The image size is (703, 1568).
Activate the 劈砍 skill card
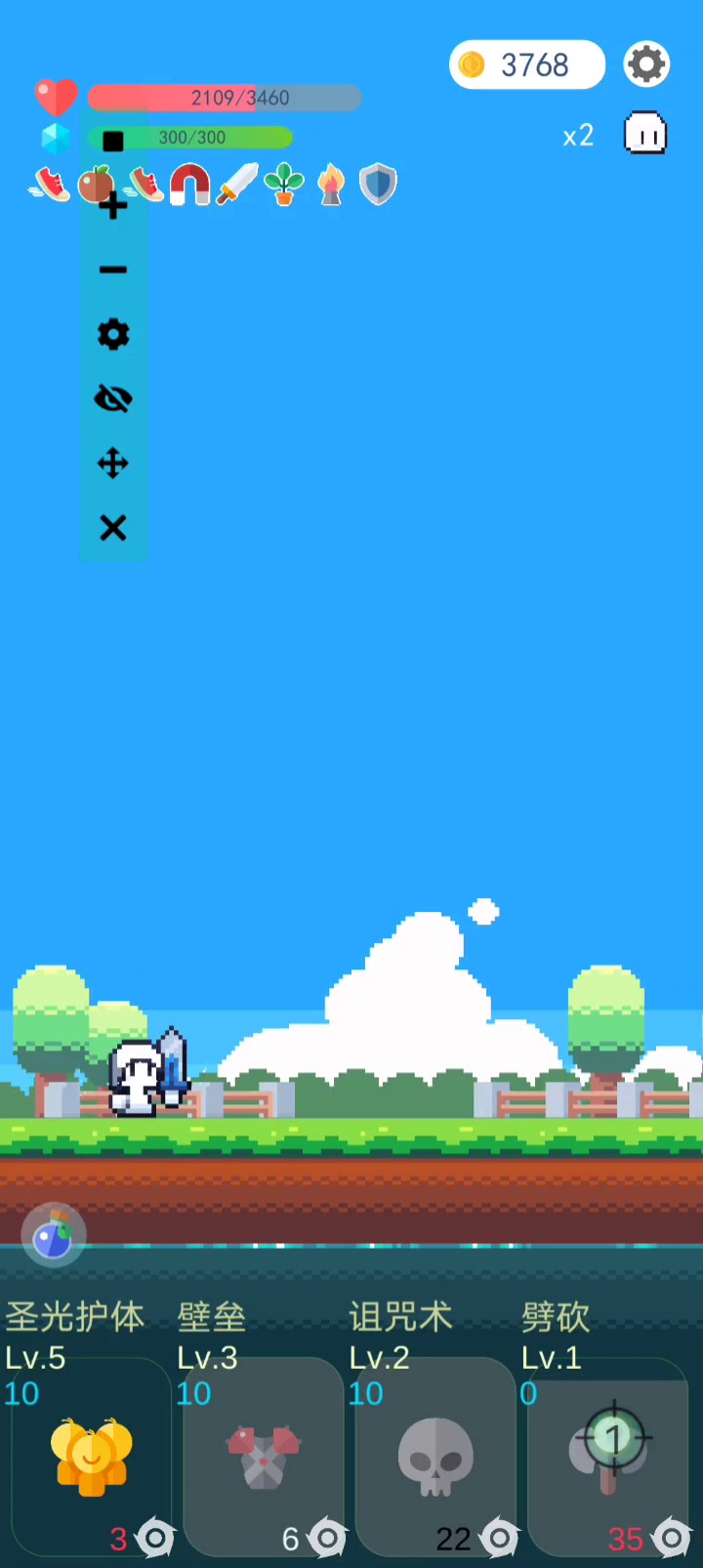tap(608, 1457)
